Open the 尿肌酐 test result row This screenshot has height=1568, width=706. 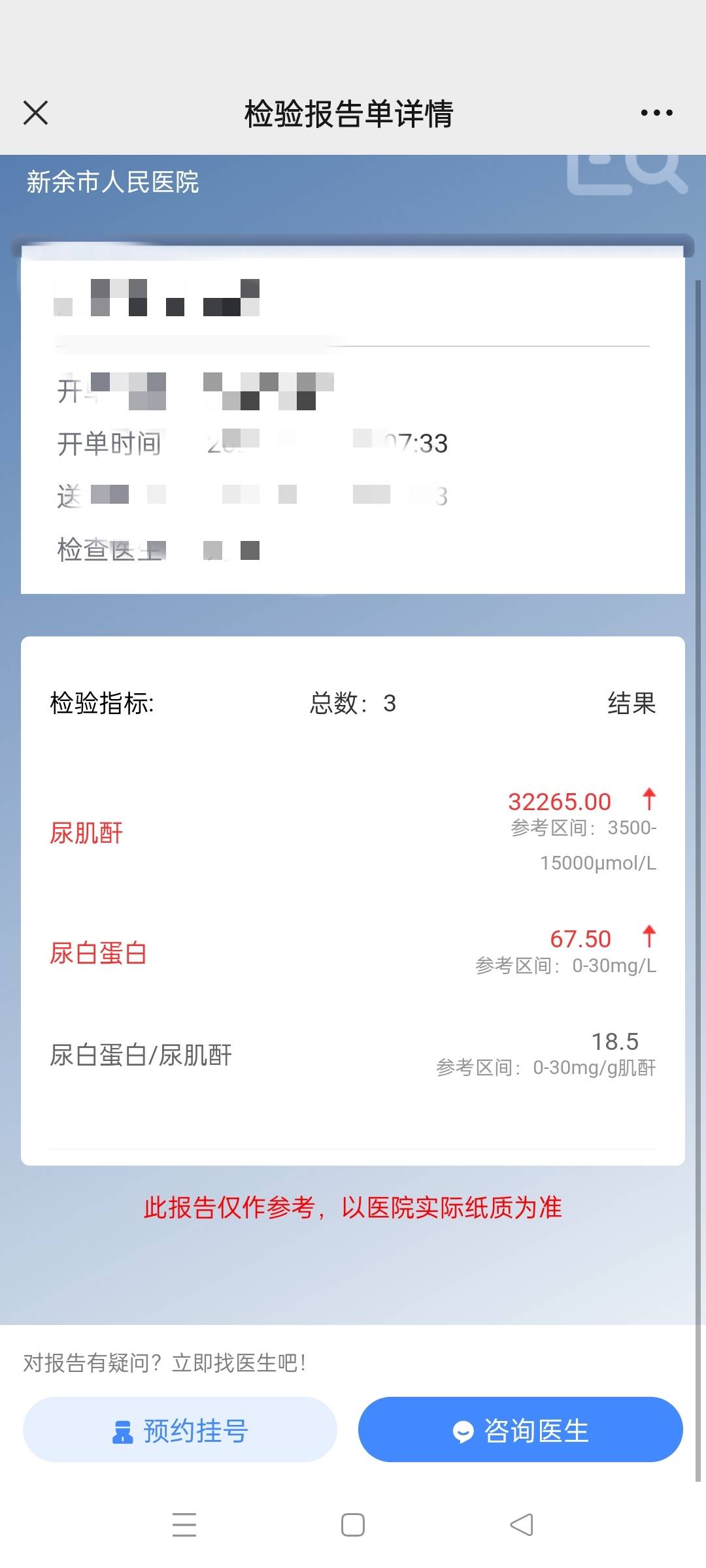[353, 833]
